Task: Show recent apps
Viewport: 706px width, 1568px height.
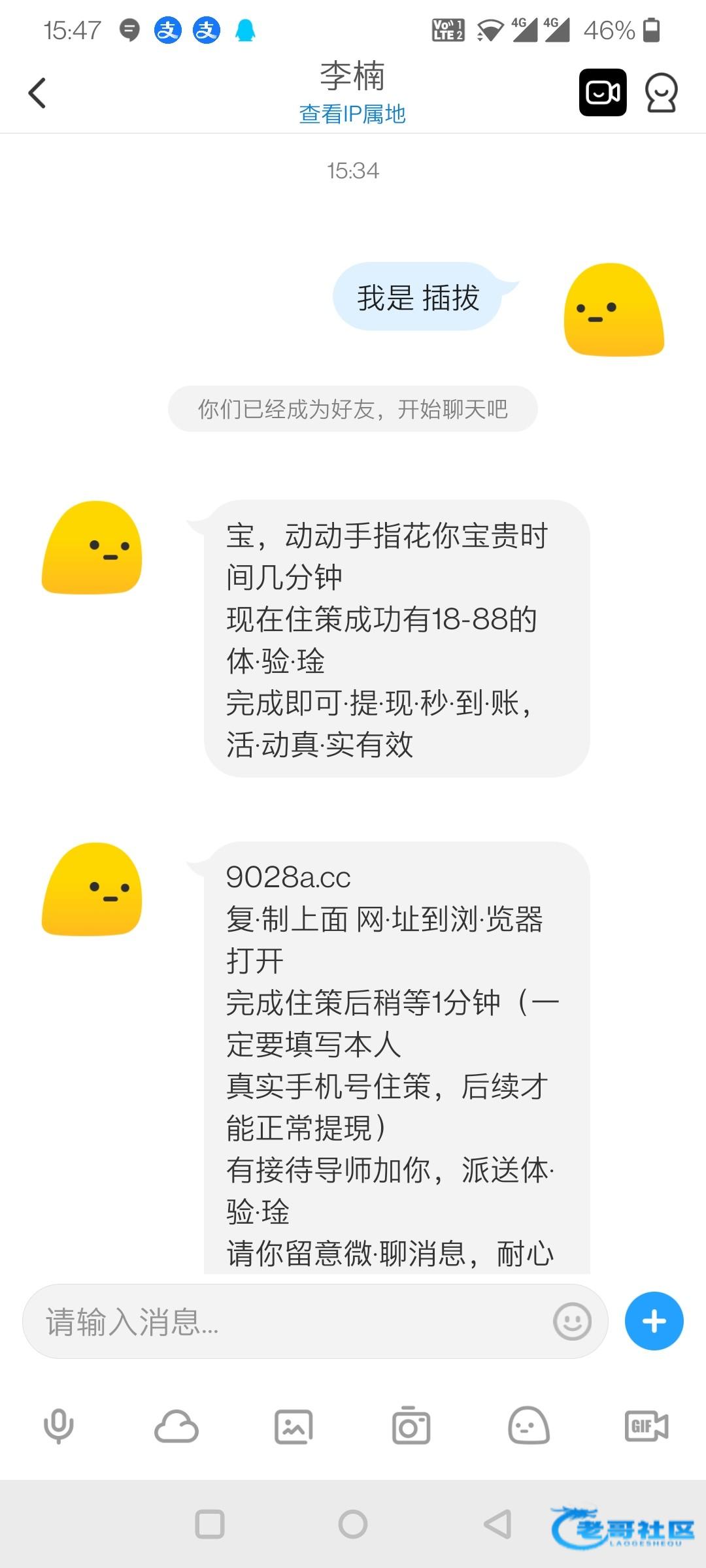Action: click(210, 1524)
